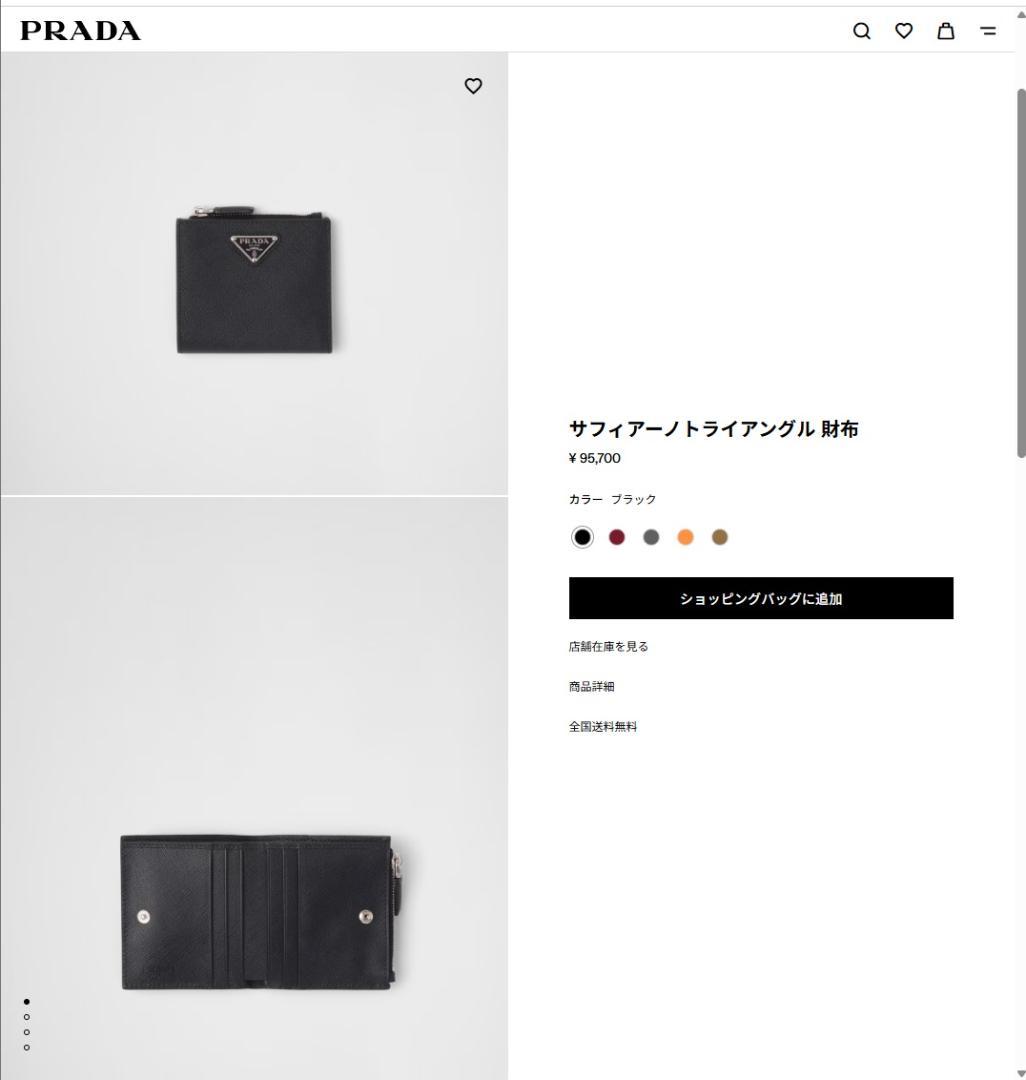
Task: Click the scrollbar down arrow
Action: tap(1019, 1073)
